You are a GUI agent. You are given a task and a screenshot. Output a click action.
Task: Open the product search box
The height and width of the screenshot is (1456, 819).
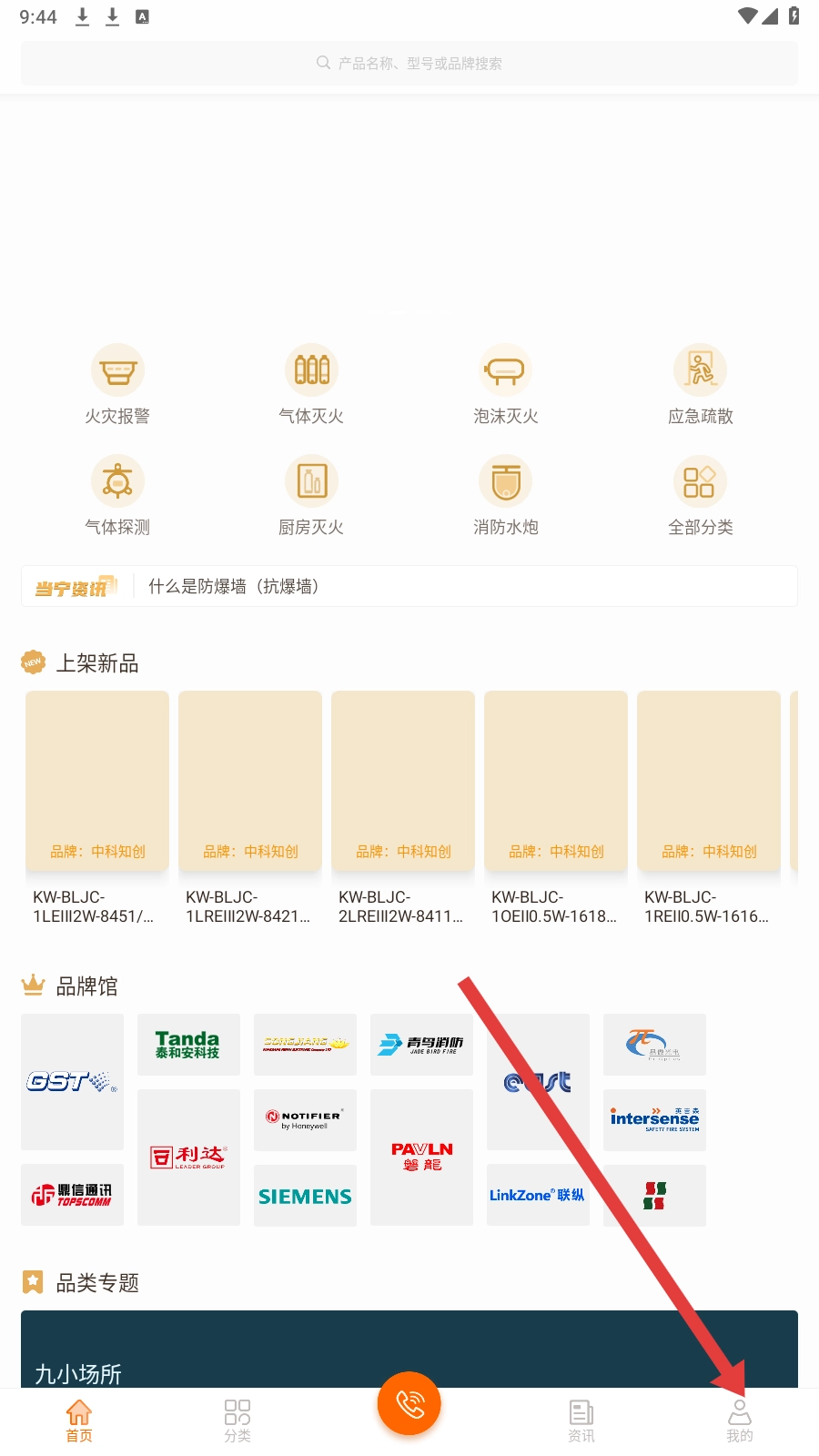point(409,63)
